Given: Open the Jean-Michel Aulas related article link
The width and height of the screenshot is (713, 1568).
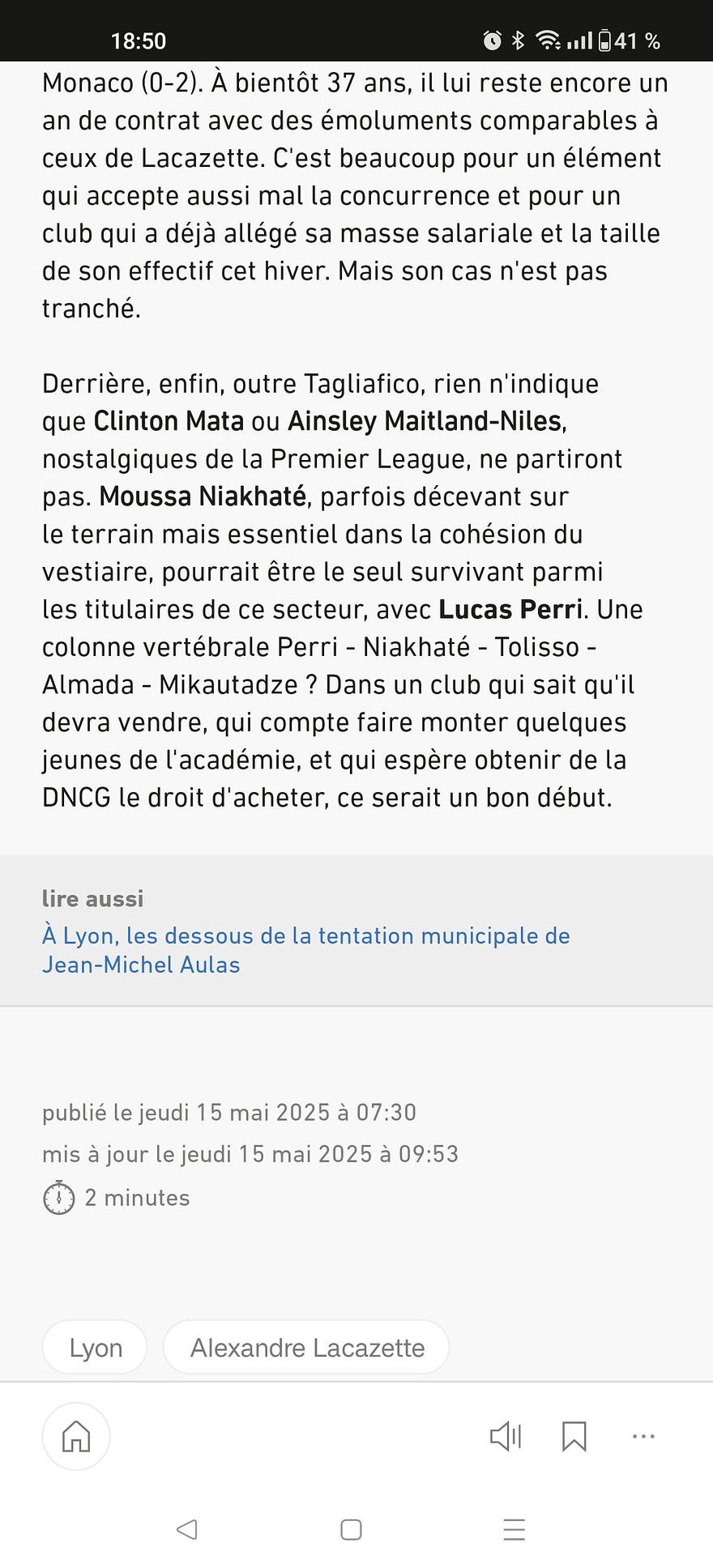Looking at the screenshot, I should click(x=305, y=949).
